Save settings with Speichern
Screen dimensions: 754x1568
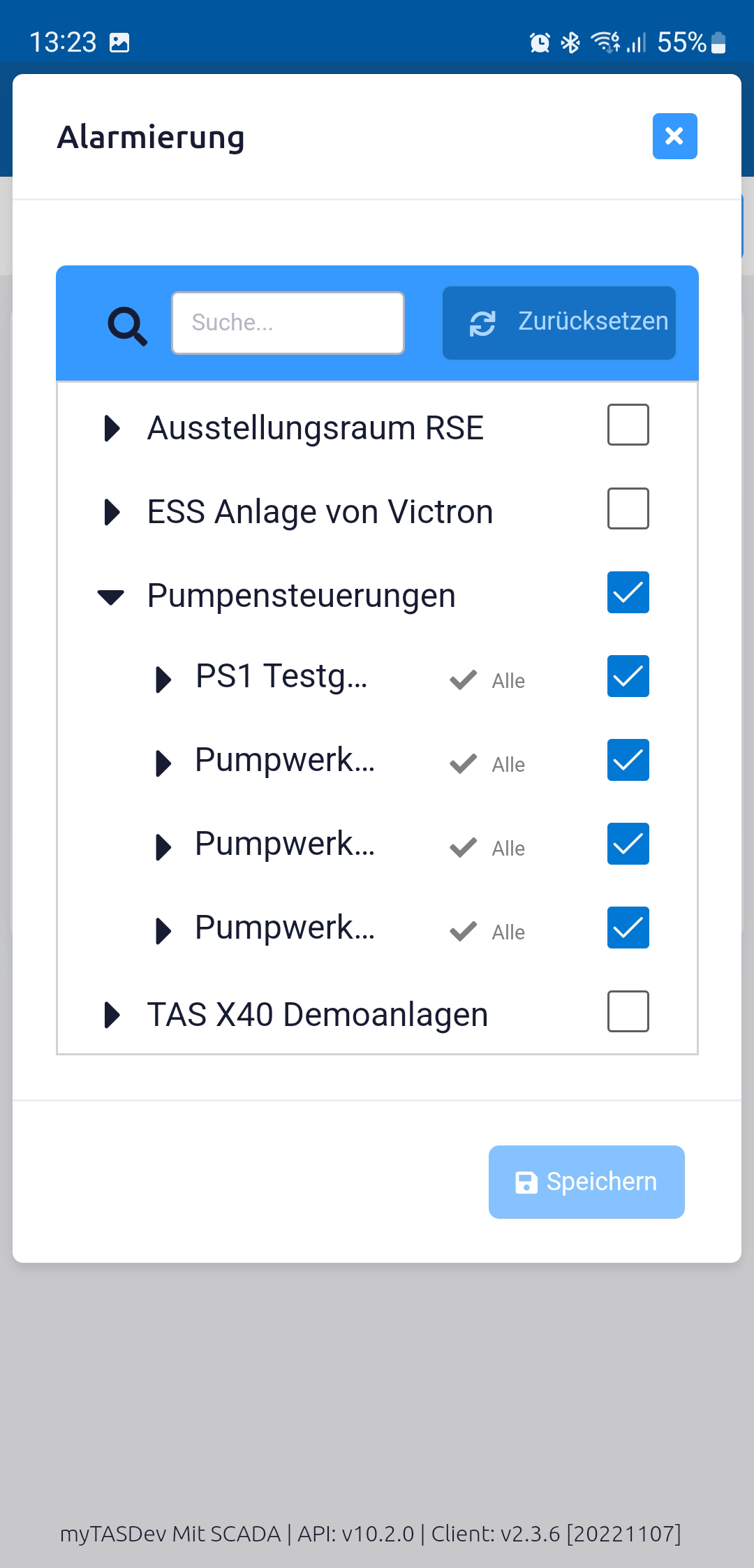tap(586, 1182)
